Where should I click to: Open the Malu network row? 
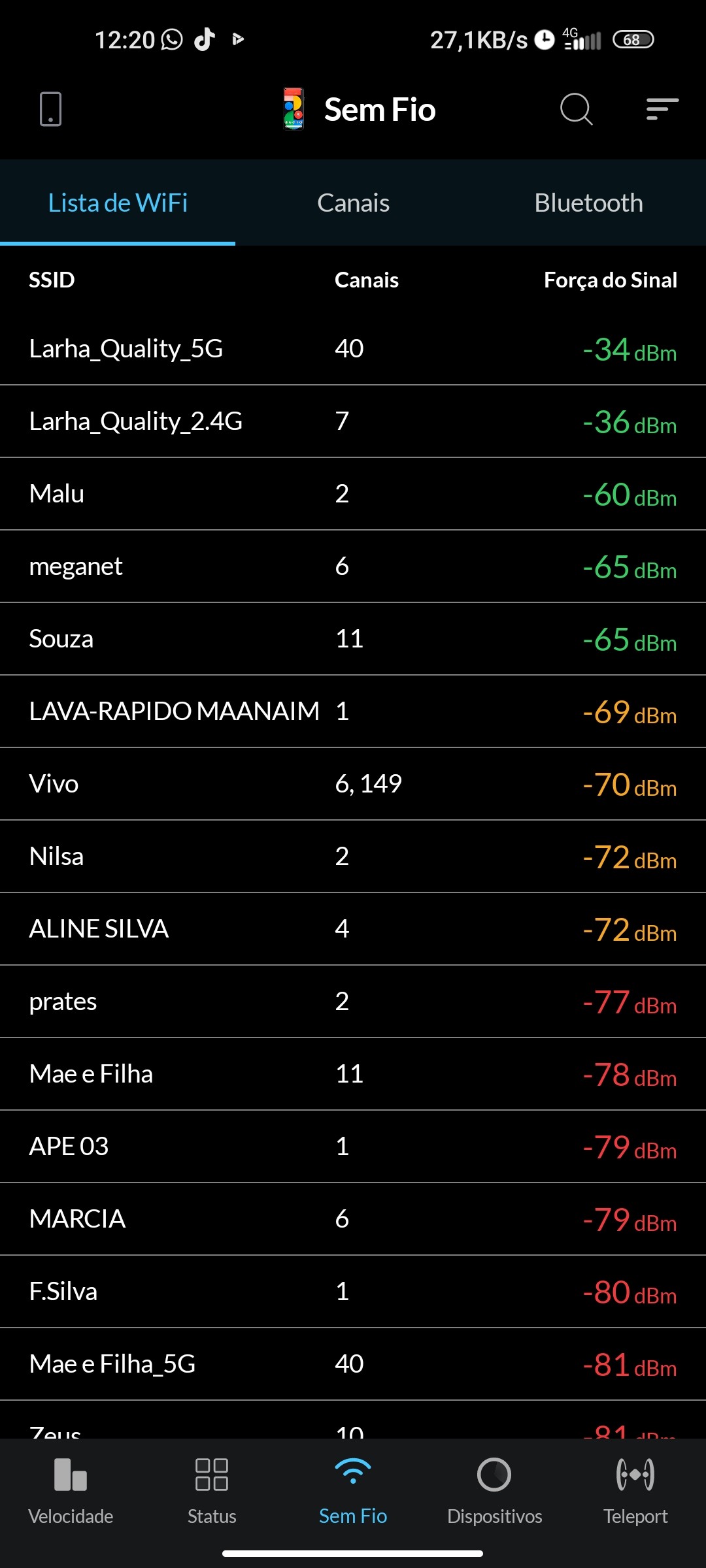(353, 494)
